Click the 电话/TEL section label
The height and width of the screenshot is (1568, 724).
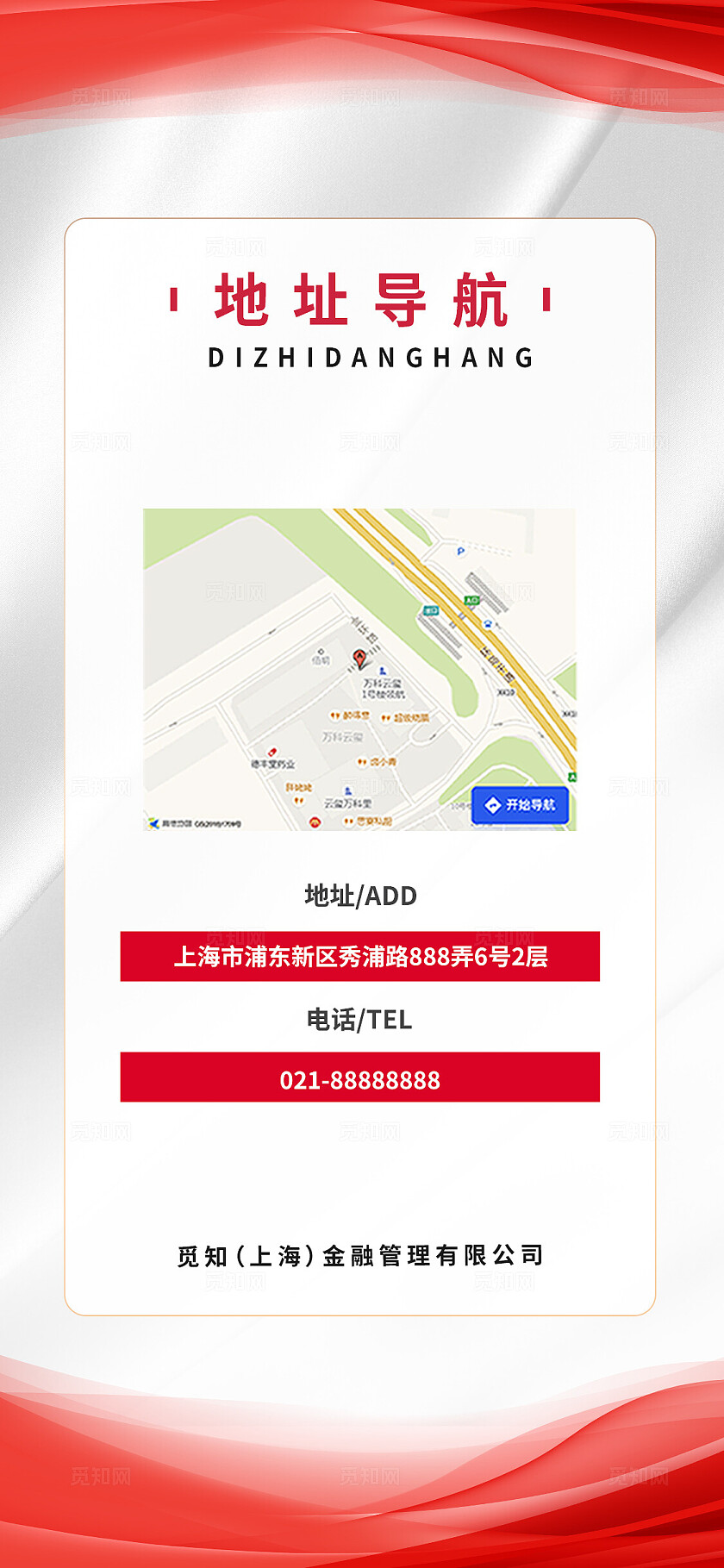[x=361, y=1019]
